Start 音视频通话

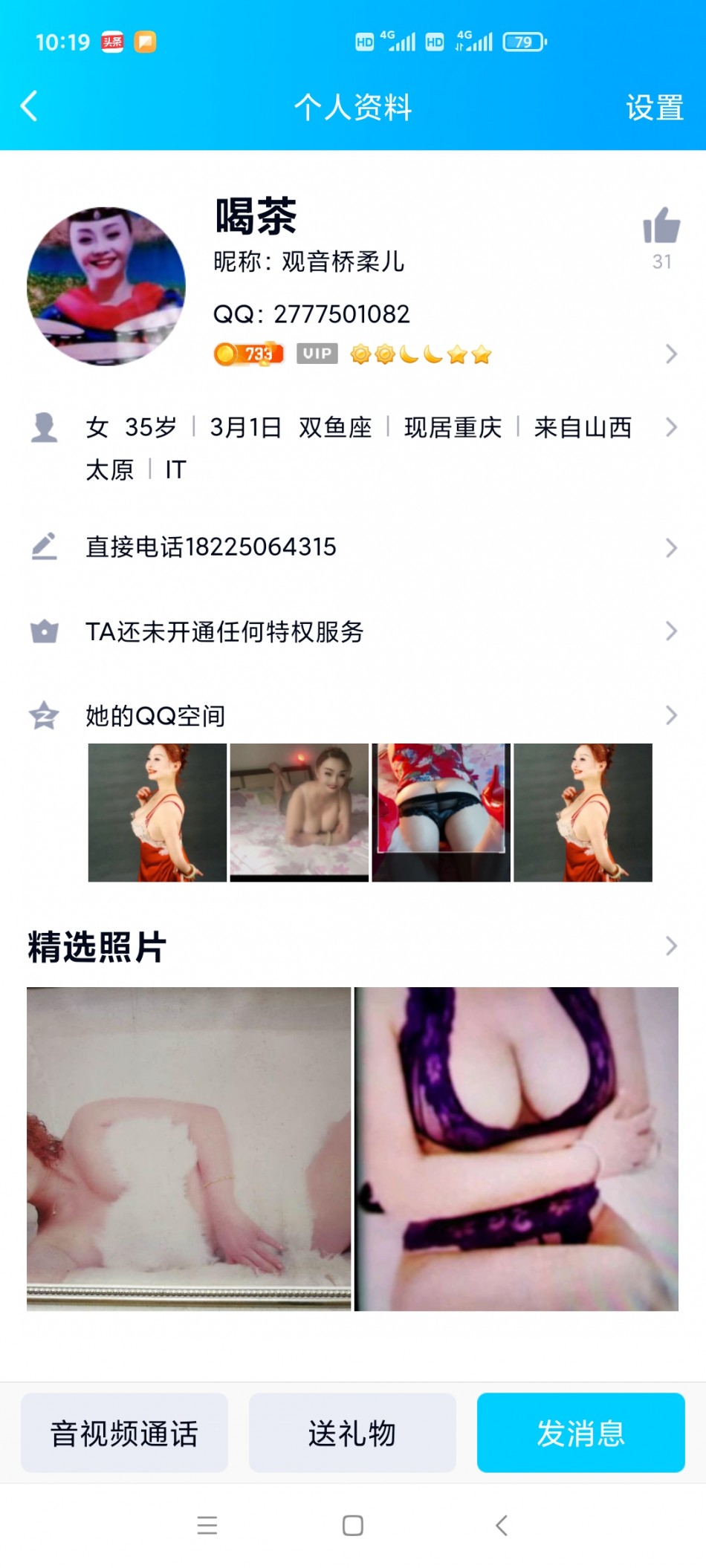124,1433
